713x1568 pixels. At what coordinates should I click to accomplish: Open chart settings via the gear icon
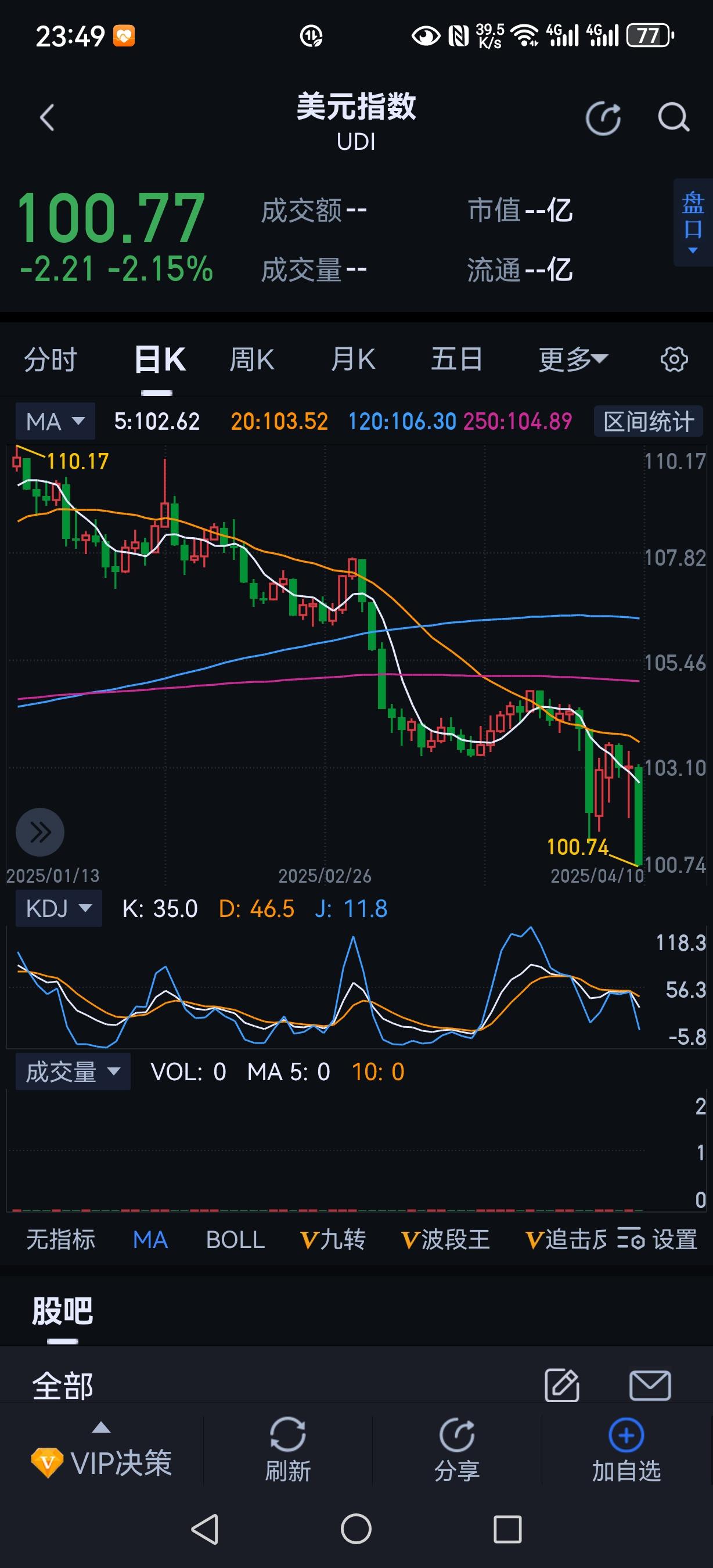(x=673, y=359)
